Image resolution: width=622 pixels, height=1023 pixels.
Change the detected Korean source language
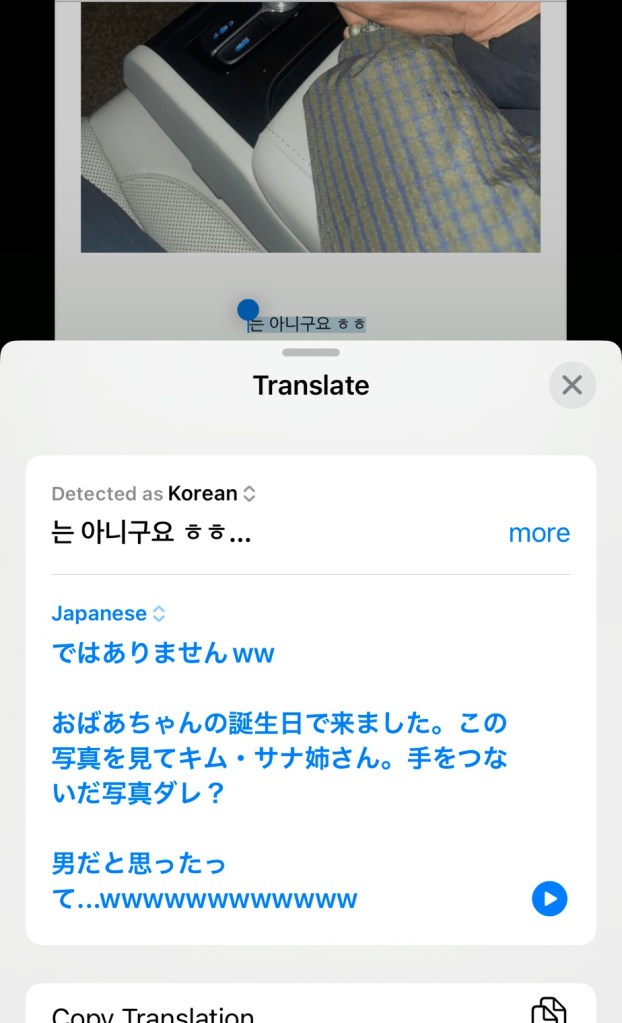click(211, 493)
